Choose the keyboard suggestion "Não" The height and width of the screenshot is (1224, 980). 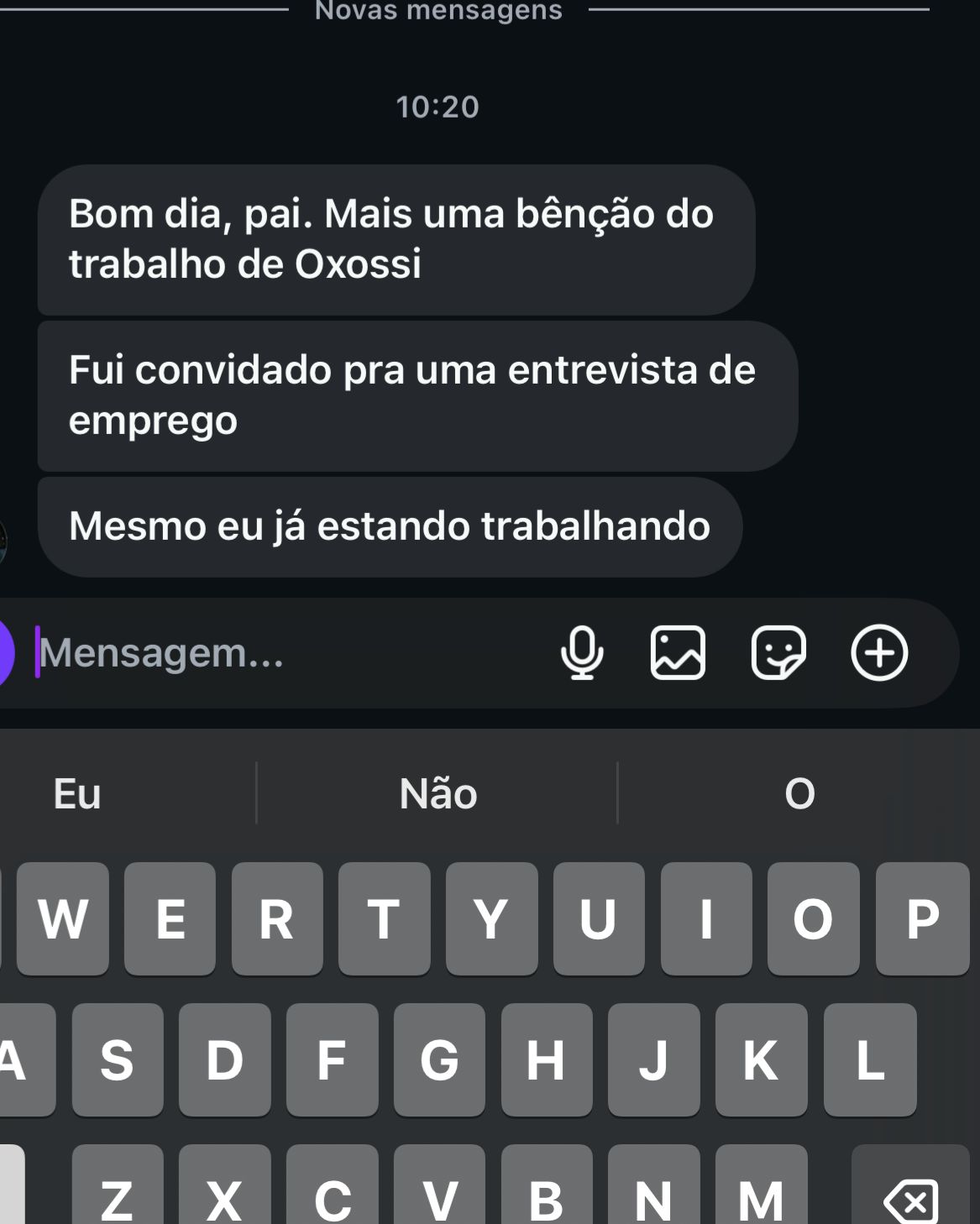[438, 793]
